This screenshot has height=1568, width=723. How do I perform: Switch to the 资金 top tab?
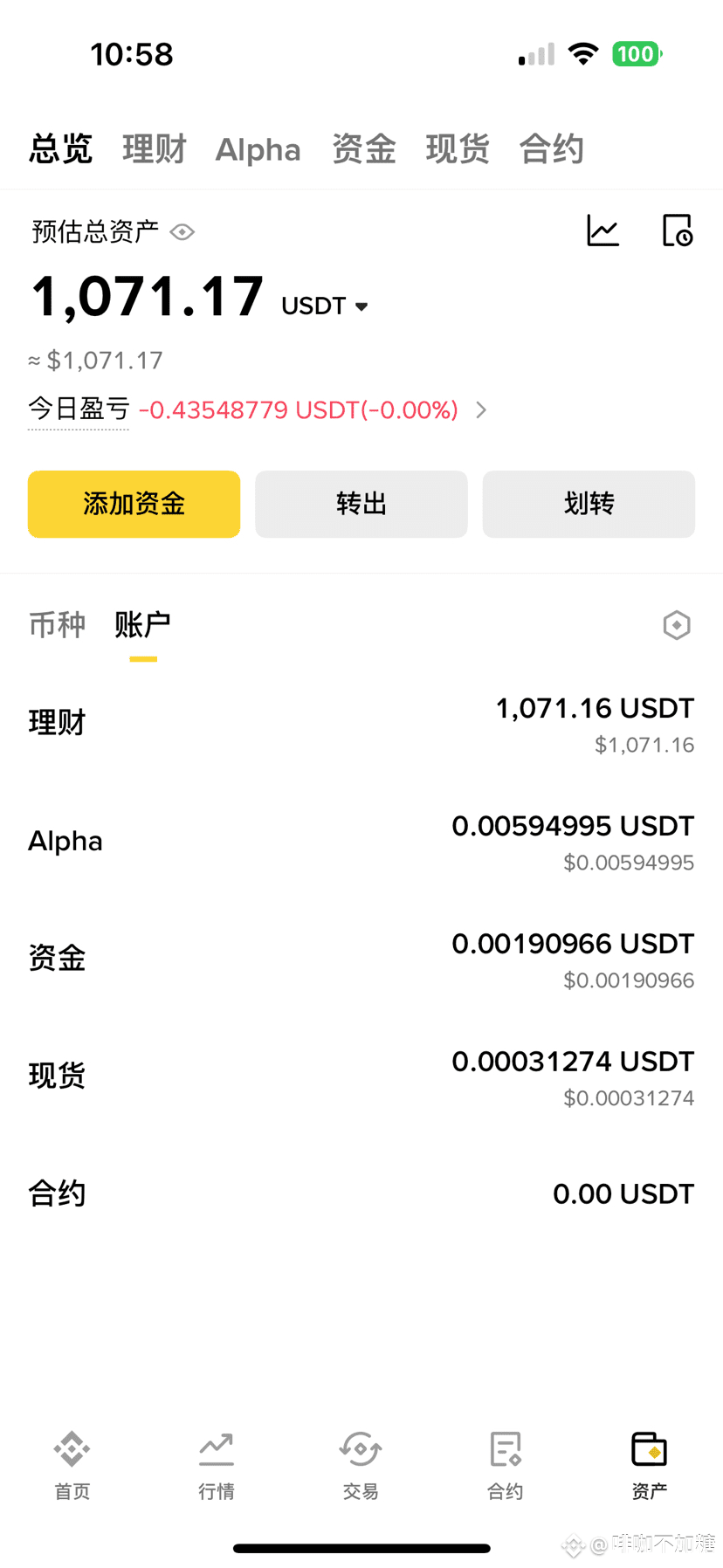tap(364, 149)
